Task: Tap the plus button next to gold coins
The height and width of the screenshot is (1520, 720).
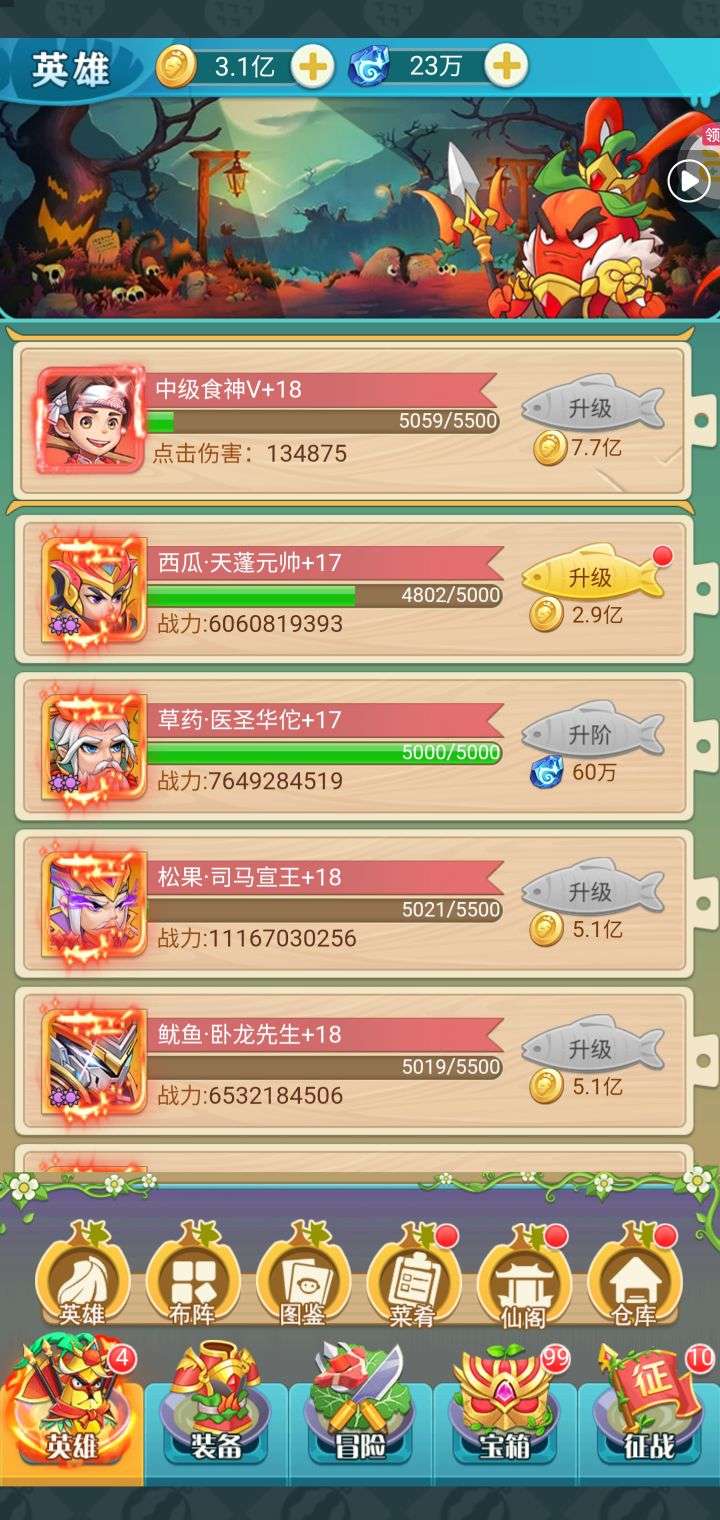Action: [313, 67]
